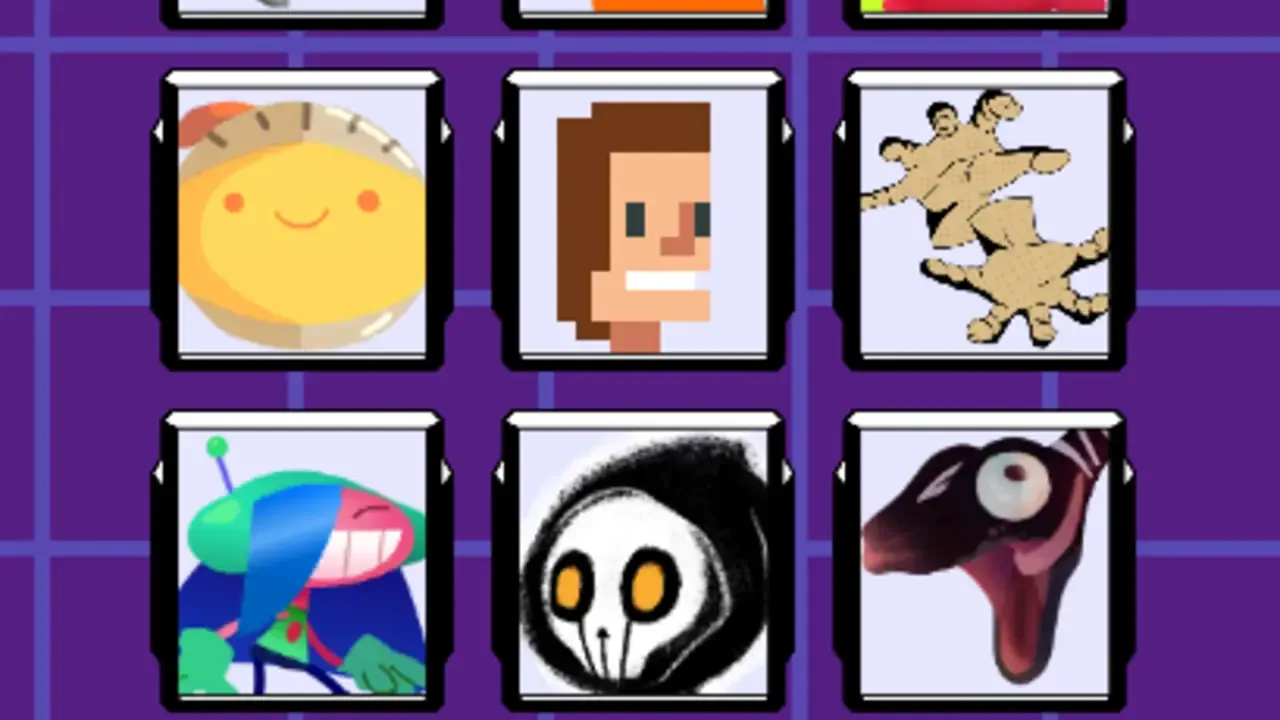The width and height of the screenshot is (1280, 720).
Task: Pick the dark big-eyed bird creature avatar
Action: click(x=985, y=562)
